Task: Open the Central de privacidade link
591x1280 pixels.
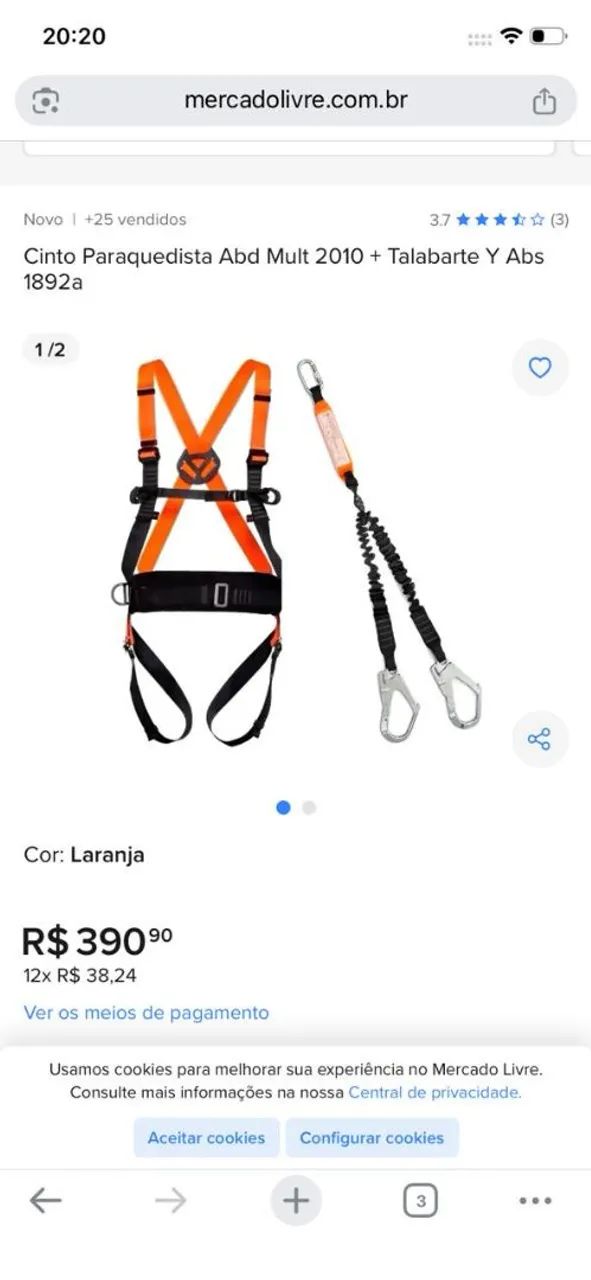Action: click(x=435, y=1093)
